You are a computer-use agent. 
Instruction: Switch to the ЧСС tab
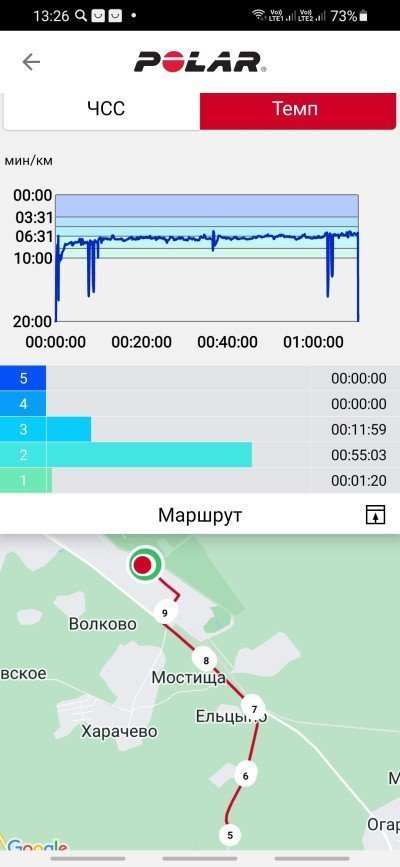point(102,108)
